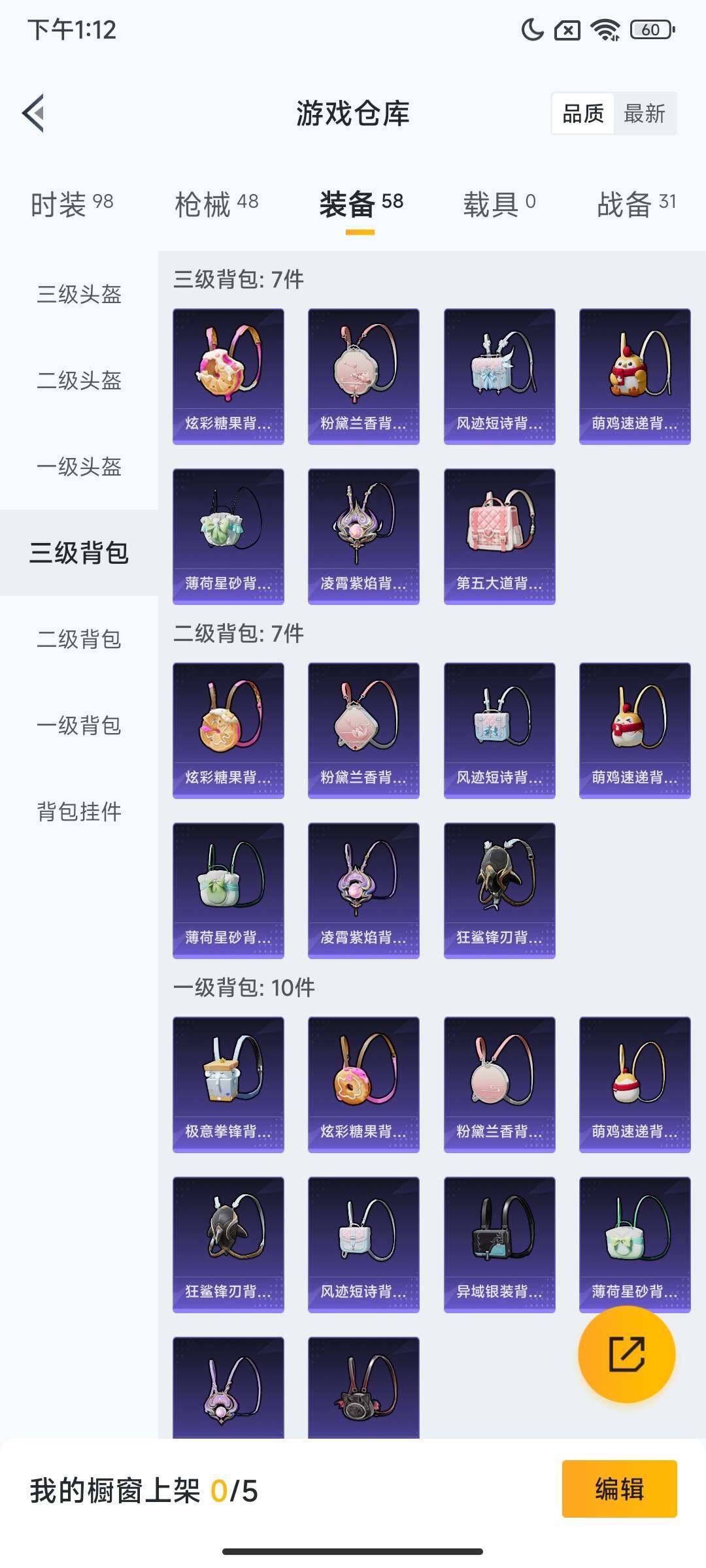The width and height of the screenshot is (706, 1568).
Task: Sort items by 品质
Action: [x=583, y=114]
